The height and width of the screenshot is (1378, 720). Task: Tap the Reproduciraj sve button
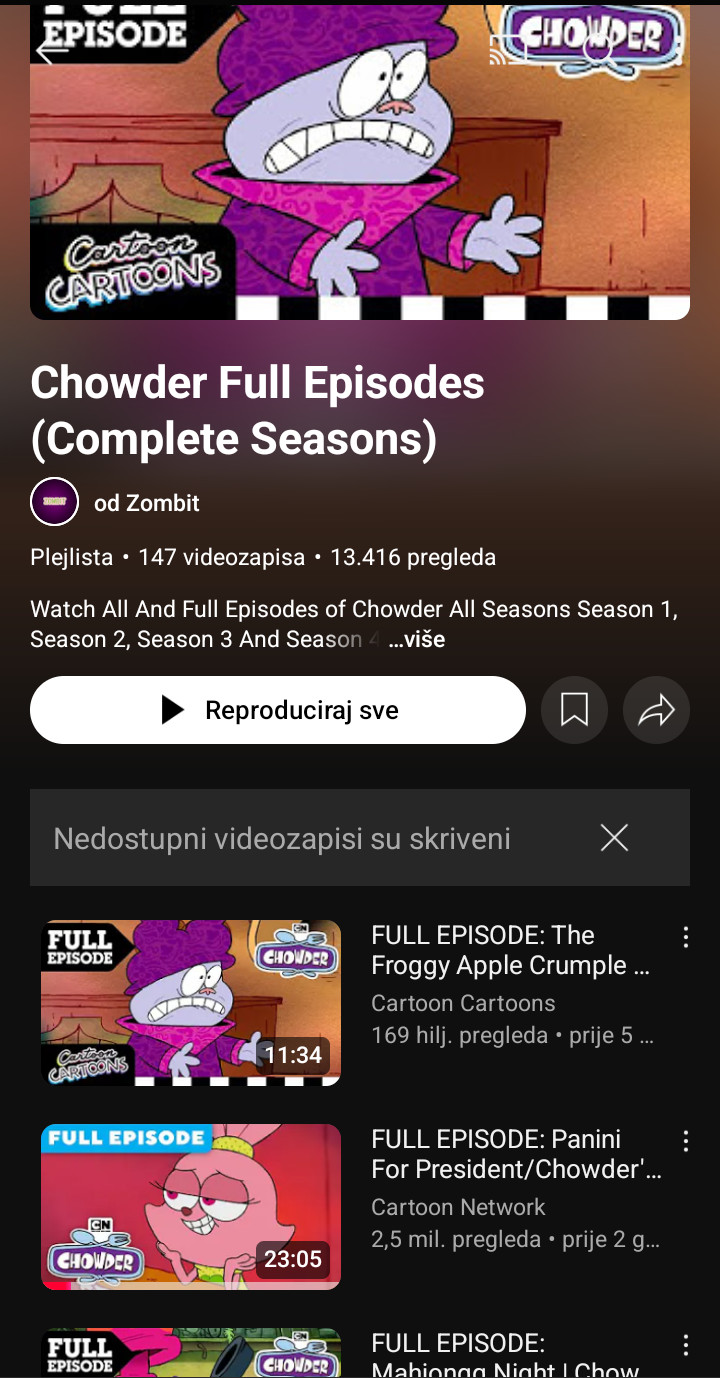coord(278,710)
